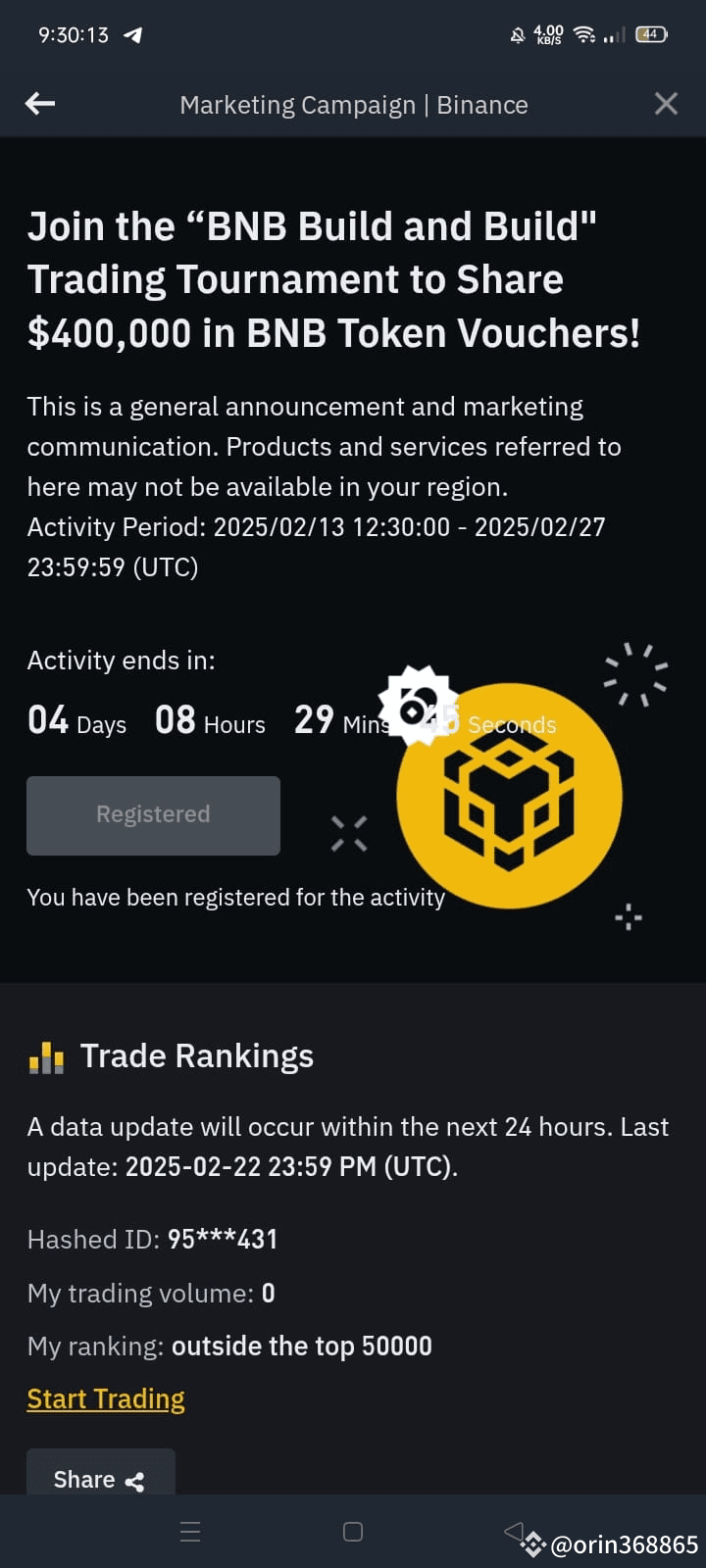Select the yellow BNB logo graphic
706x1568 pixels.
pos(509,796)
